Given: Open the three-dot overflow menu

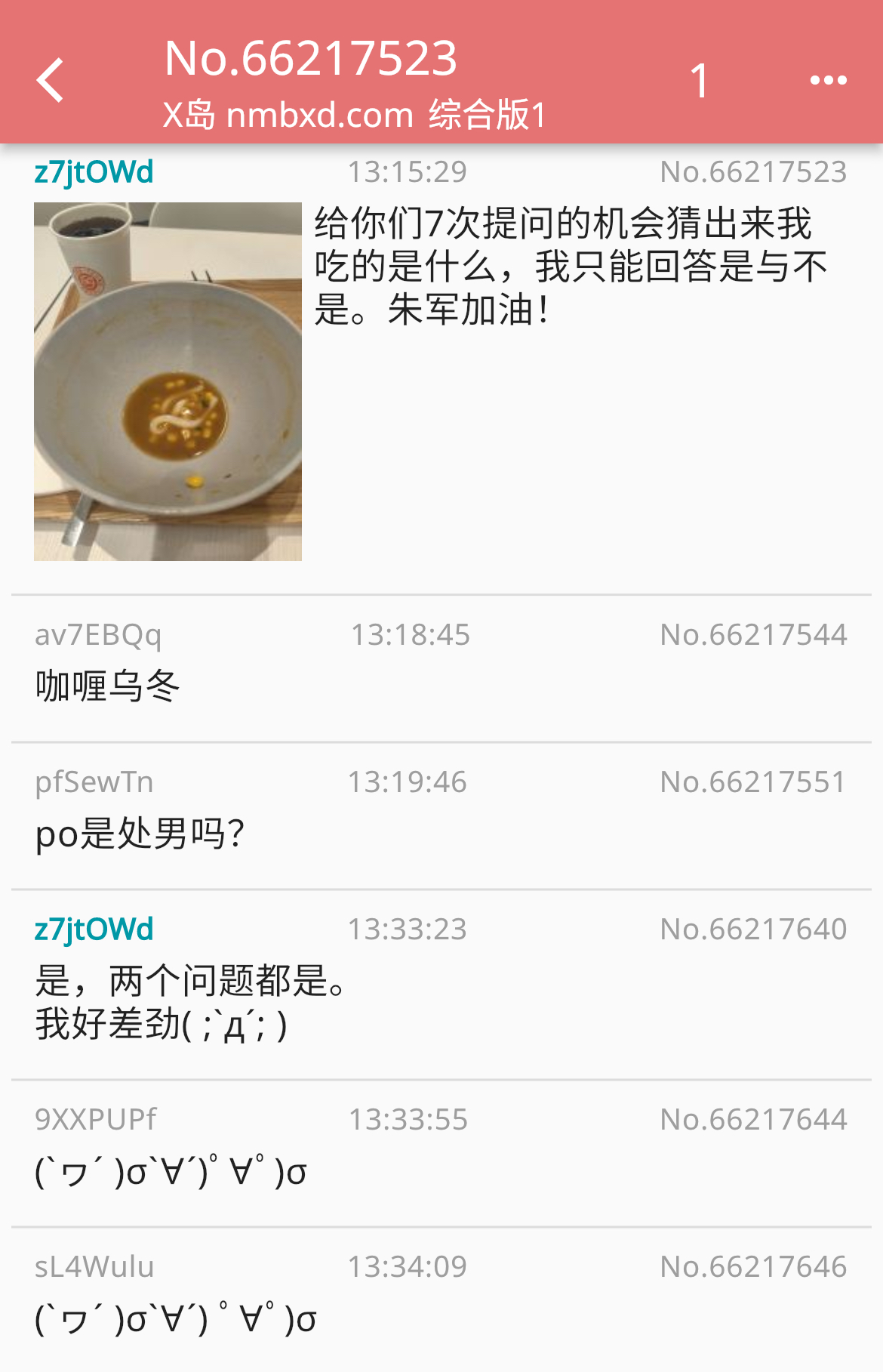Looking at the screenshot, I should pos(828,79).
